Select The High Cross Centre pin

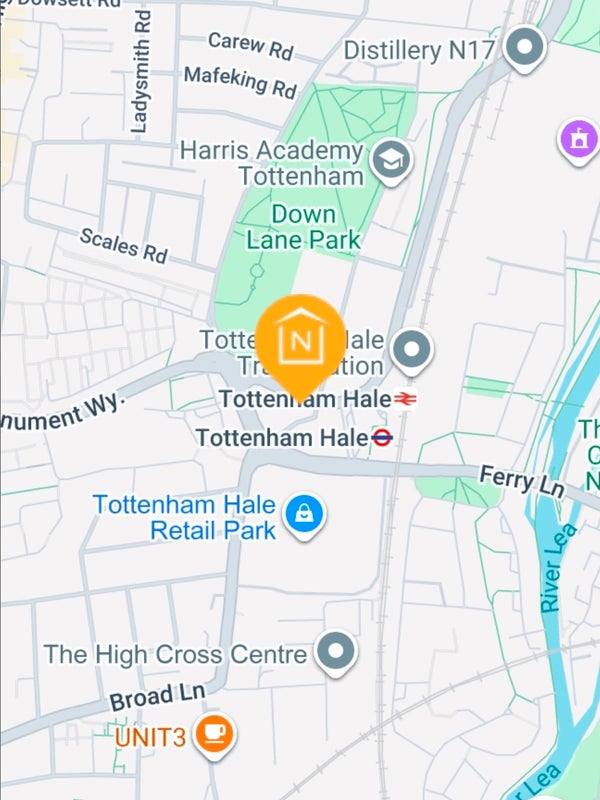coord(336,653)
